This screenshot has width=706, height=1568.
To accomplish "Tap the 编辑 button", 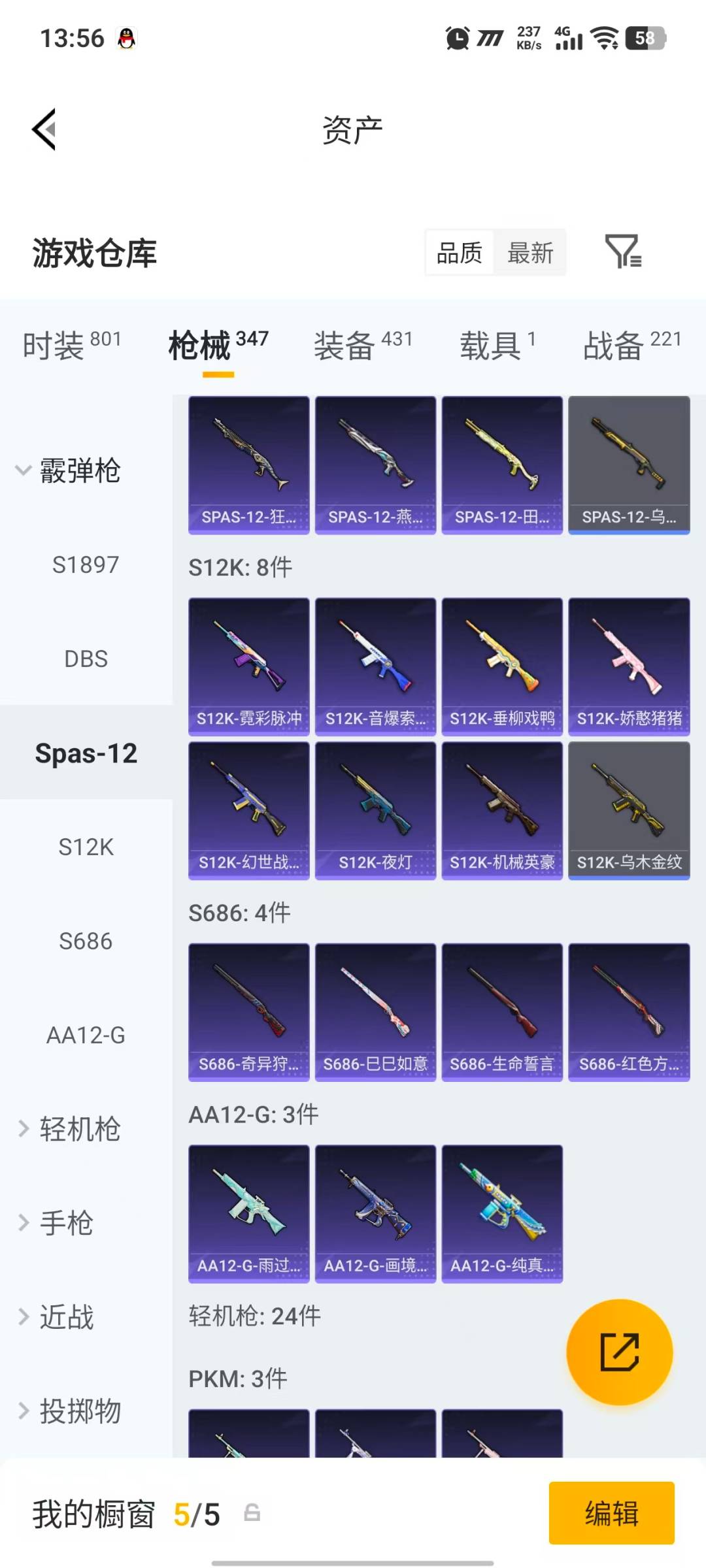I will click(611, 1512).
